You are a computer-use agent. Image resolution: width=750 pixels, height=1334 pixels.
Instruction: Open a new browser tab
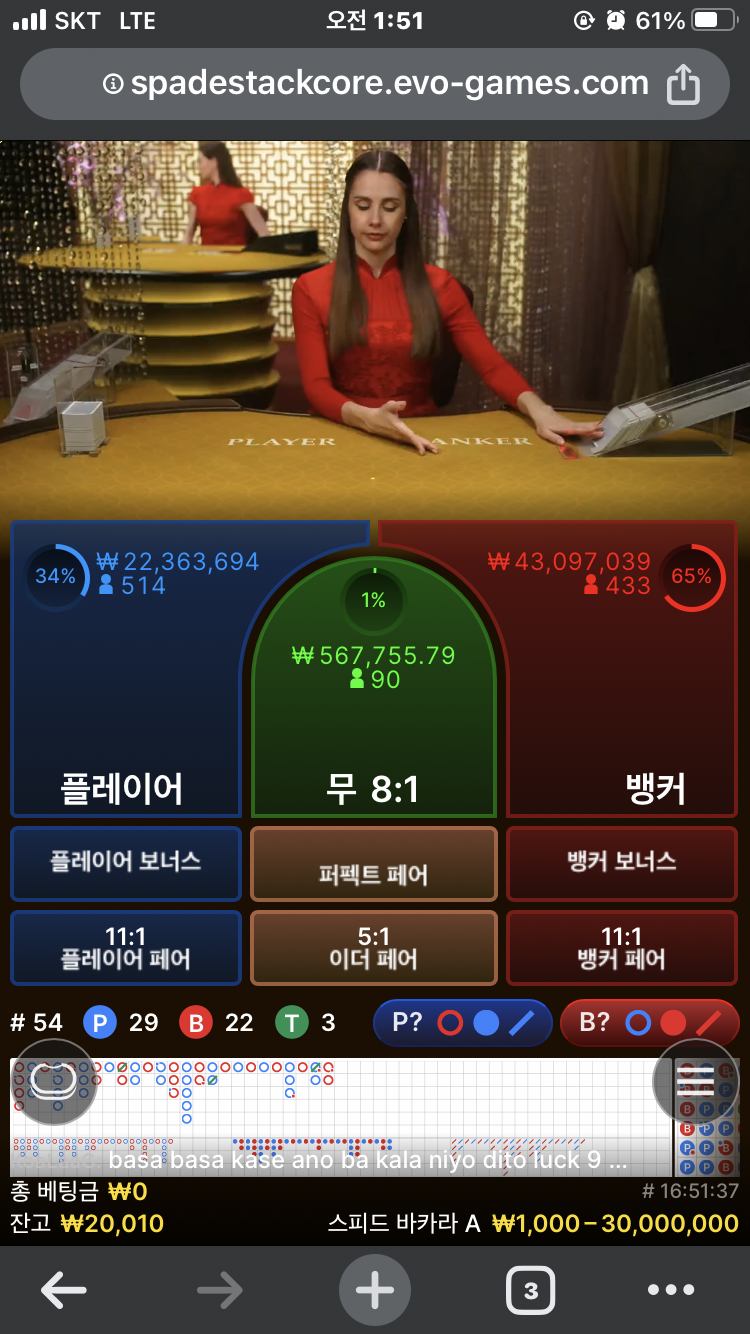(x=375, y=1290)
